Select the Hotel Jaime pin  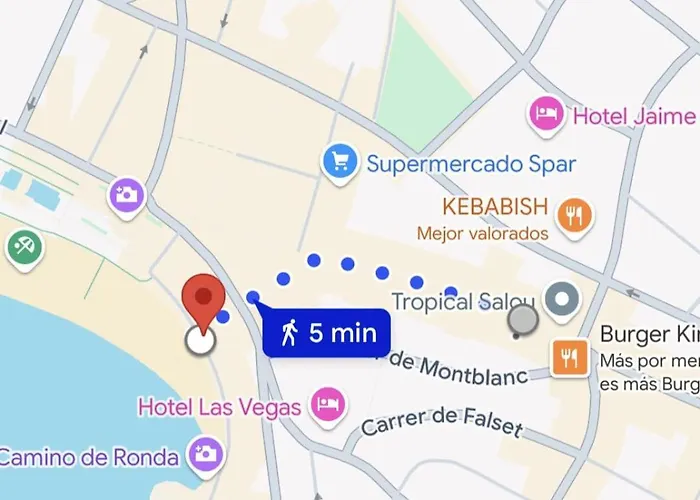(546, 113)
